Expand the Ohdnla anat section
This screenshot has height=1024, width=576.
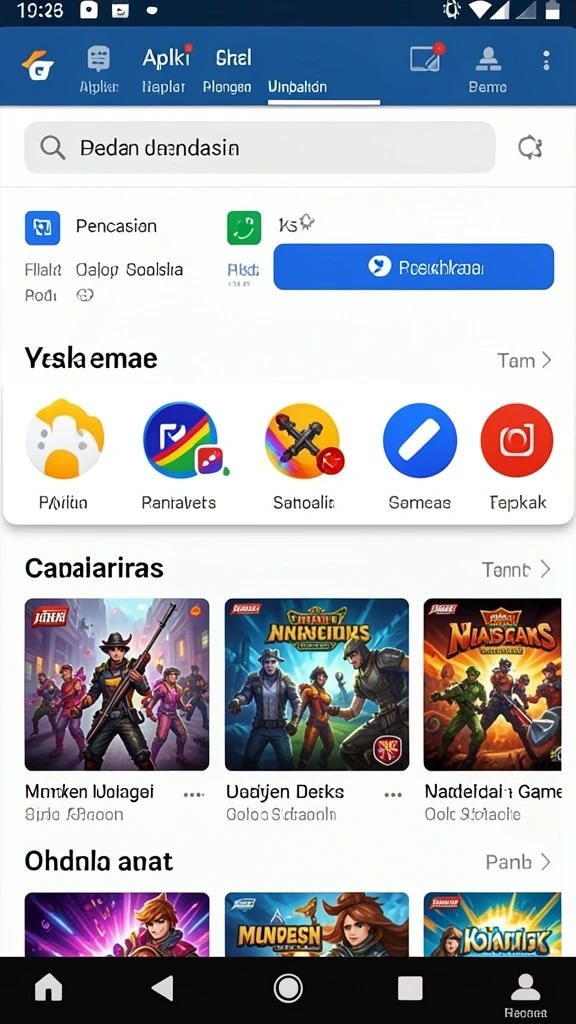tap(519, 862)
